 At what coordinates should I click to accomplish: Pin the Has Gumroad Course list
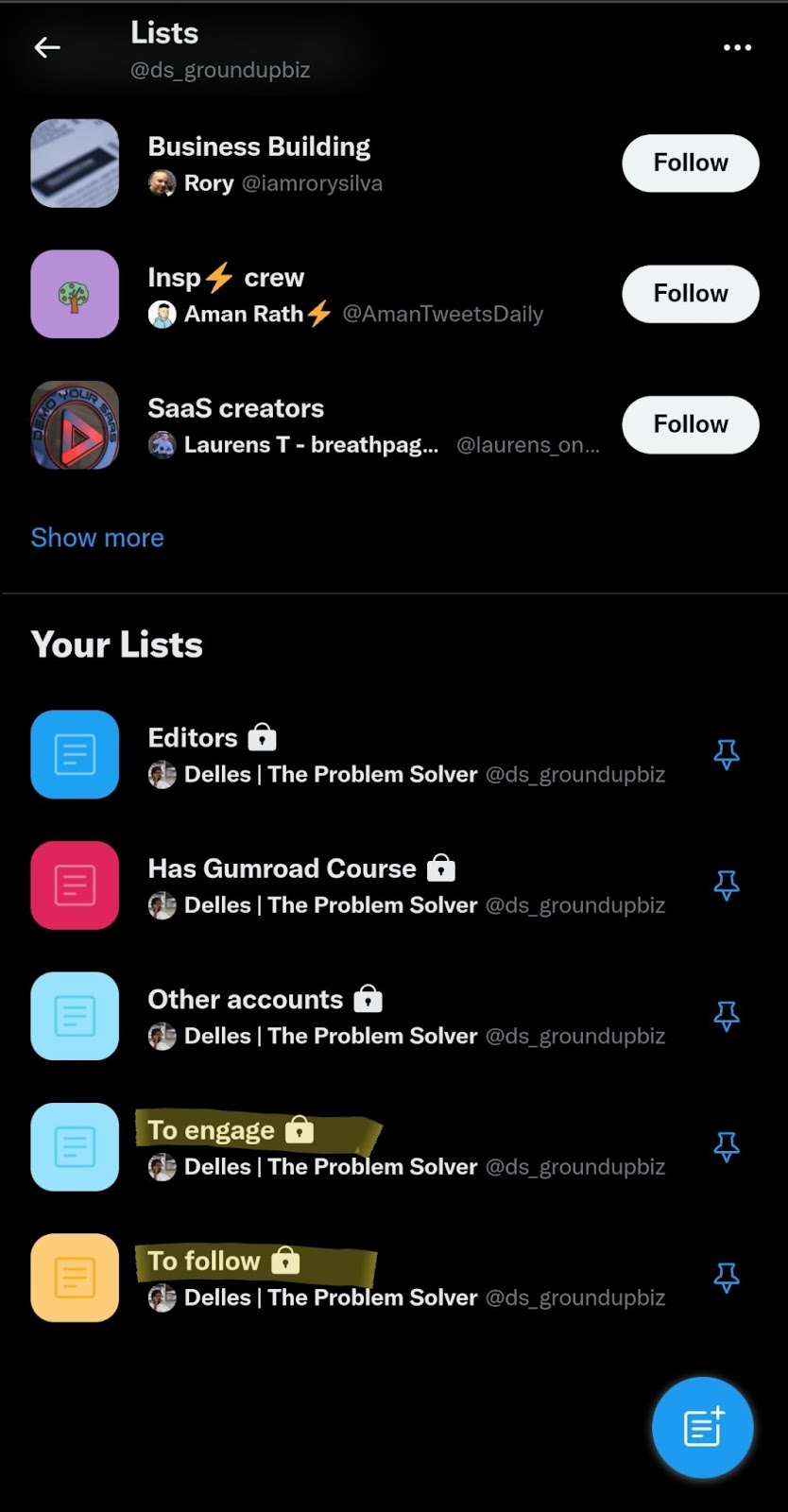[726, 885]
